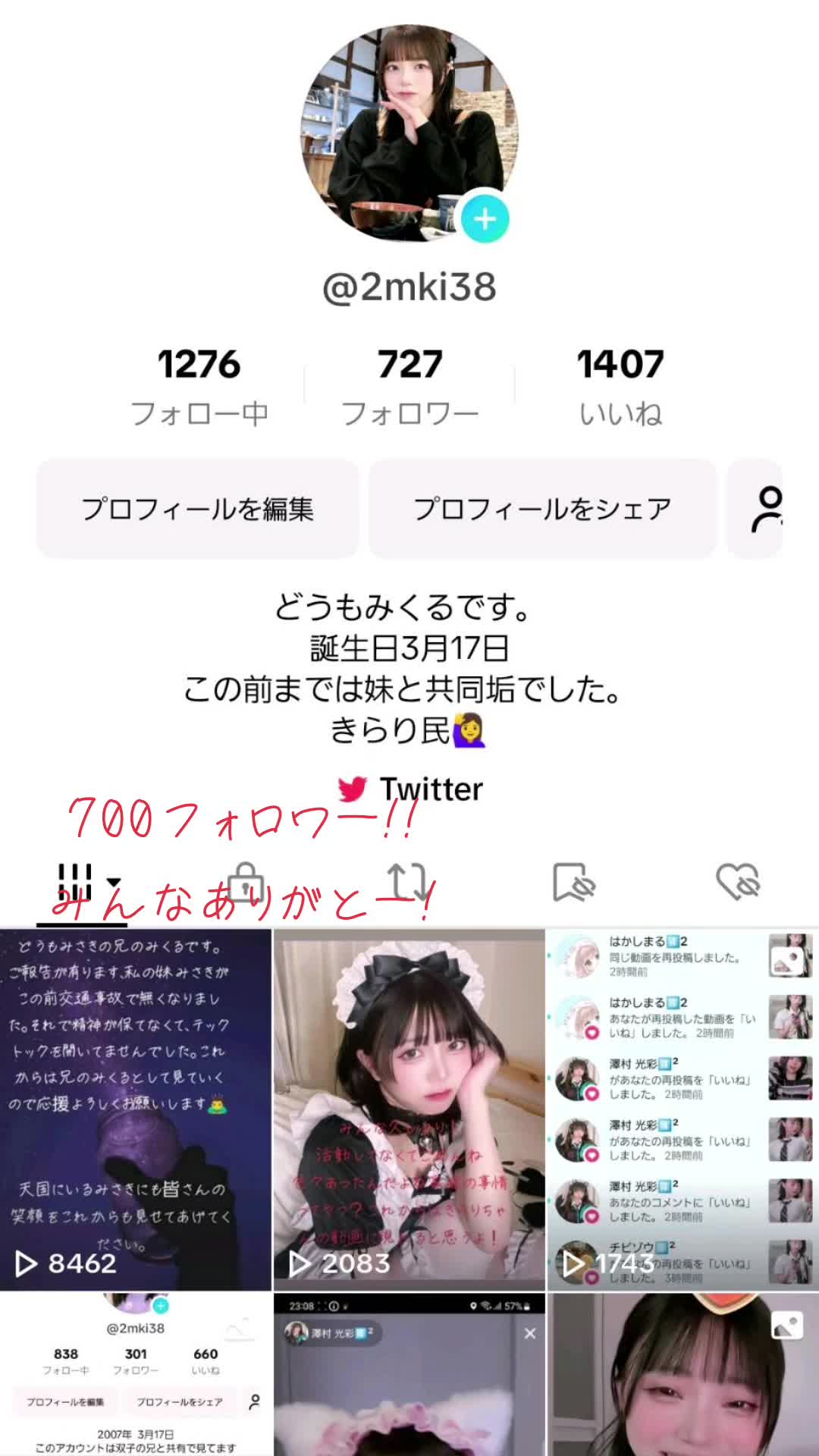Image resolution: width=819 pixels, height=1456 pixels.
Task: Open the add friends person icon
Action: tap(766, 509)
